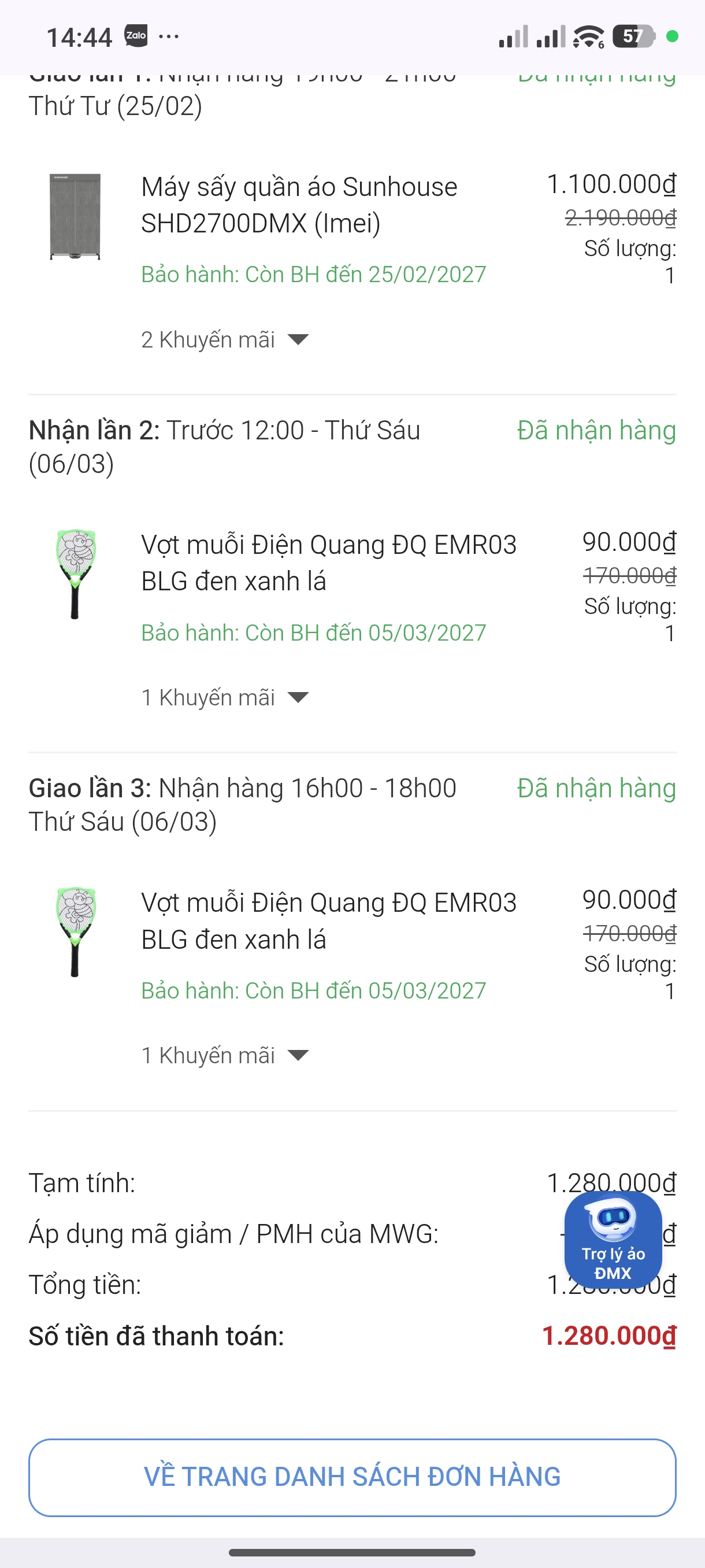Image resolution: width=705 pixels, height=1568 pixels.
Task: Go back to the order list page
Action: click(352, 1477)
